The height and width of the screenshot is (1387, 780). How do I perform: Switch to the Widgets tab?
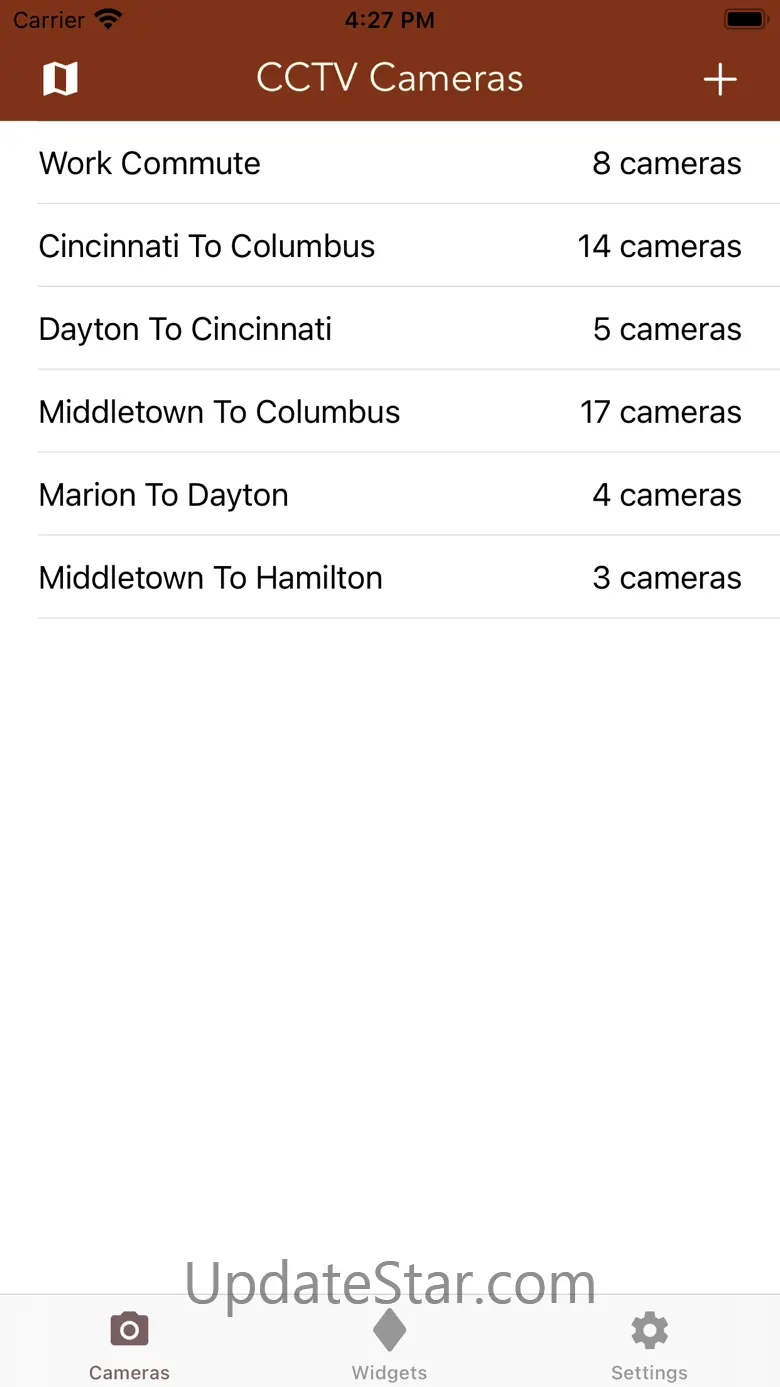point(389,1343)
